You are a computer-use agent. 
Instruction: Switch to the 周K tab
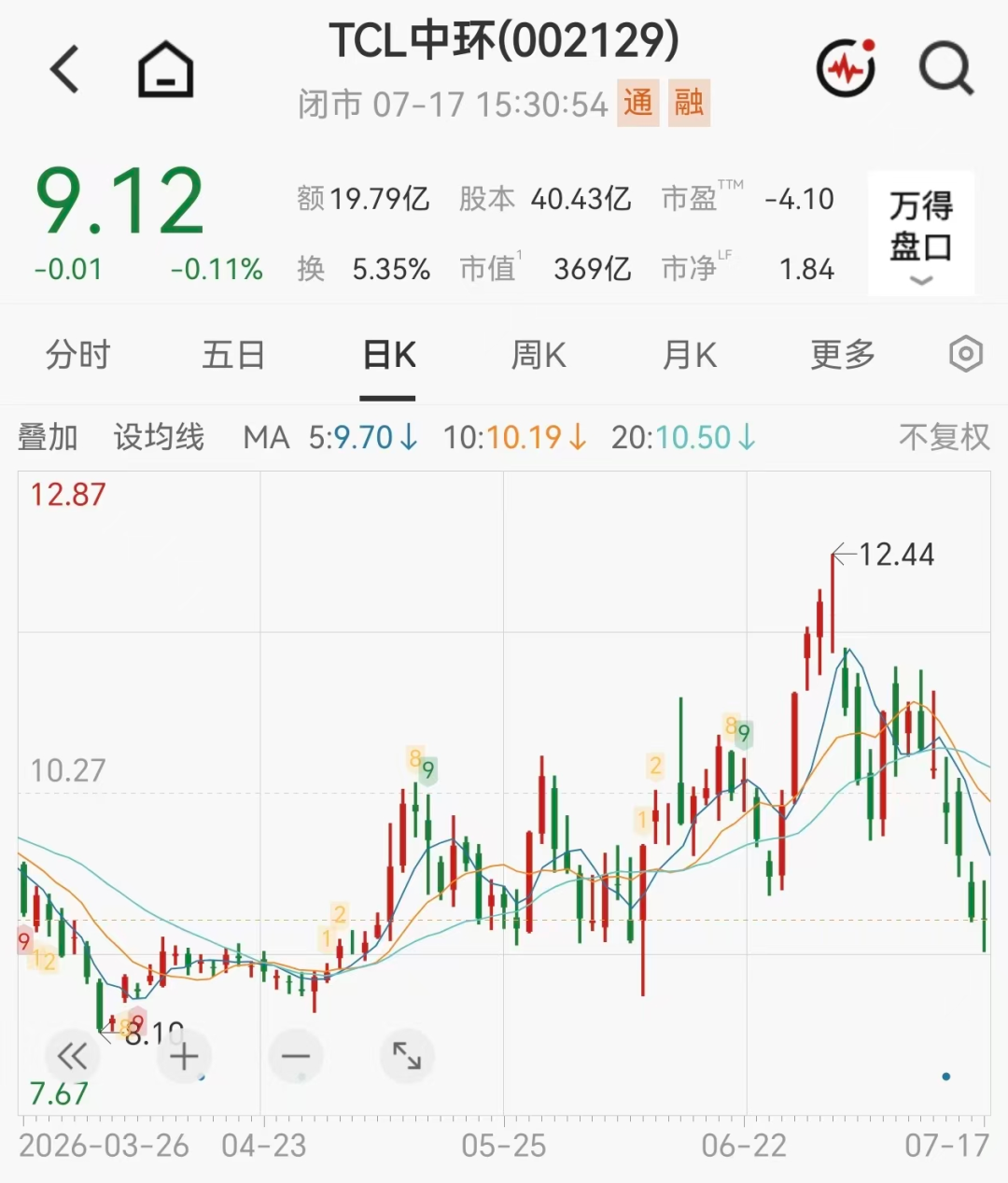tap(539, 356)
